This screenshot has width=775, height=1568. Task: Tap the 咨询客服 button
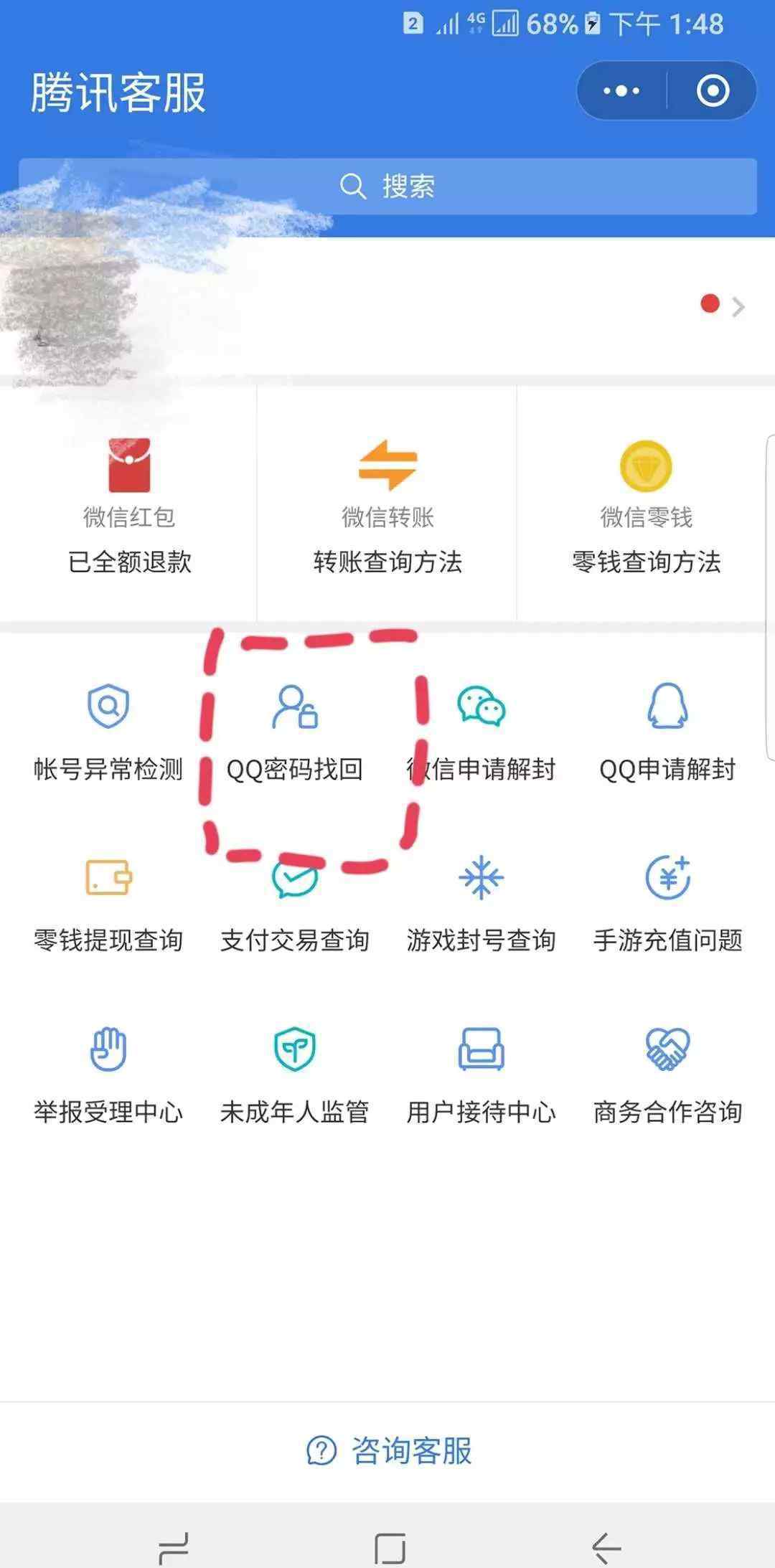[387, 1450]
